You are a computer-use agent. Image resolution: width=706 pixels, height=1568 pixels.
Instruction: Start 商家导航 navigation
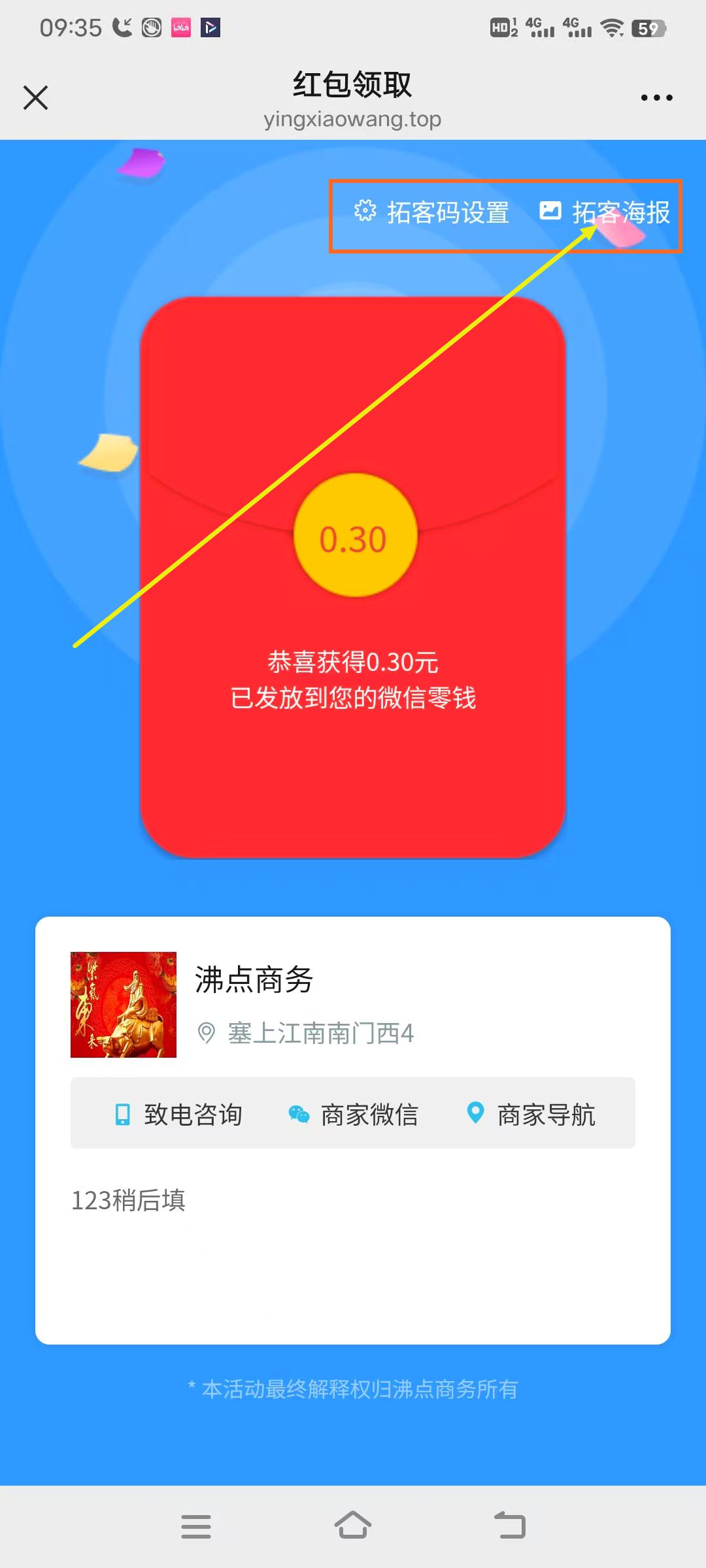[531, 1115]
